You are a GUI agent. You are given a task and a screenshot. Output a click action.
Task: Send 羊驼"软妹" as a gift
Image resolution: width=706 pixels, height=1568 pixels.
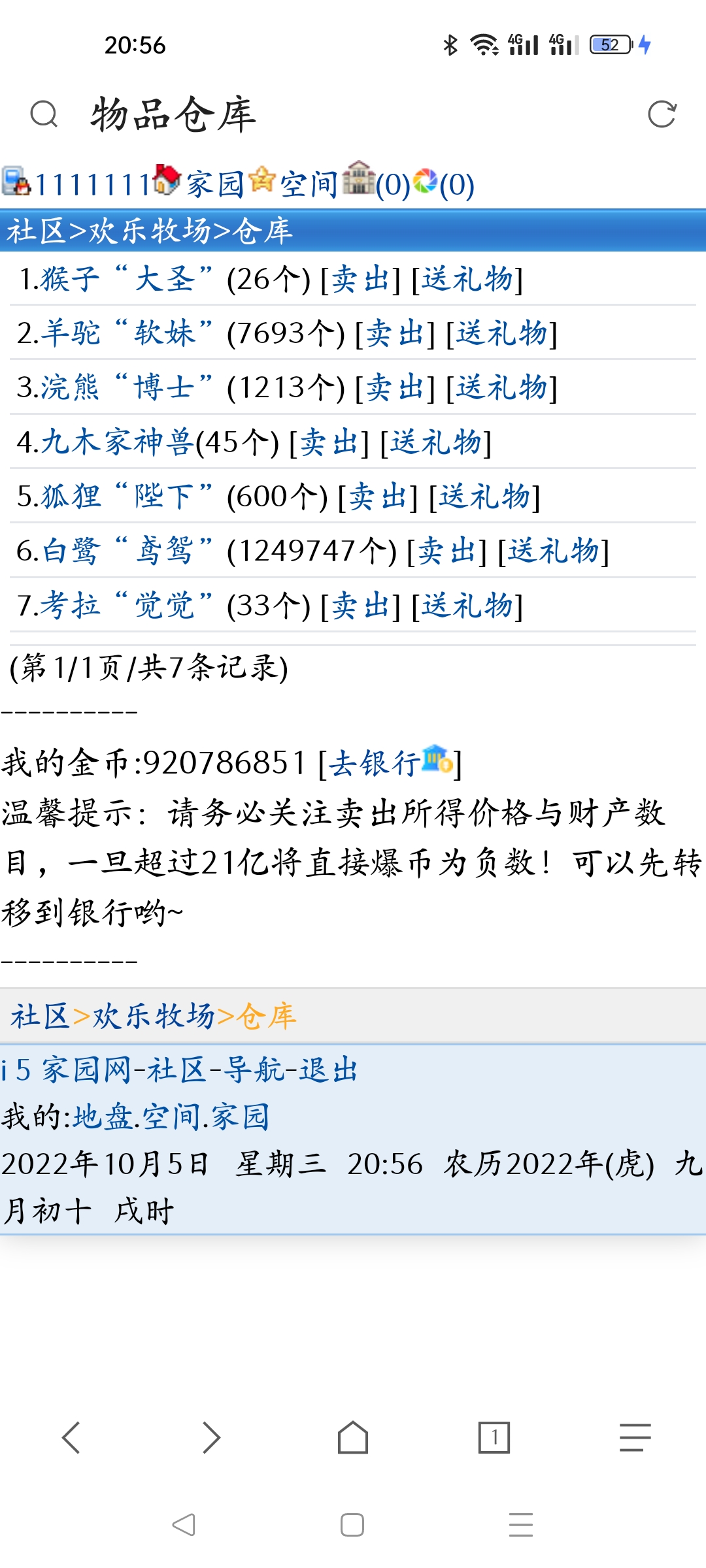point(502,334)
